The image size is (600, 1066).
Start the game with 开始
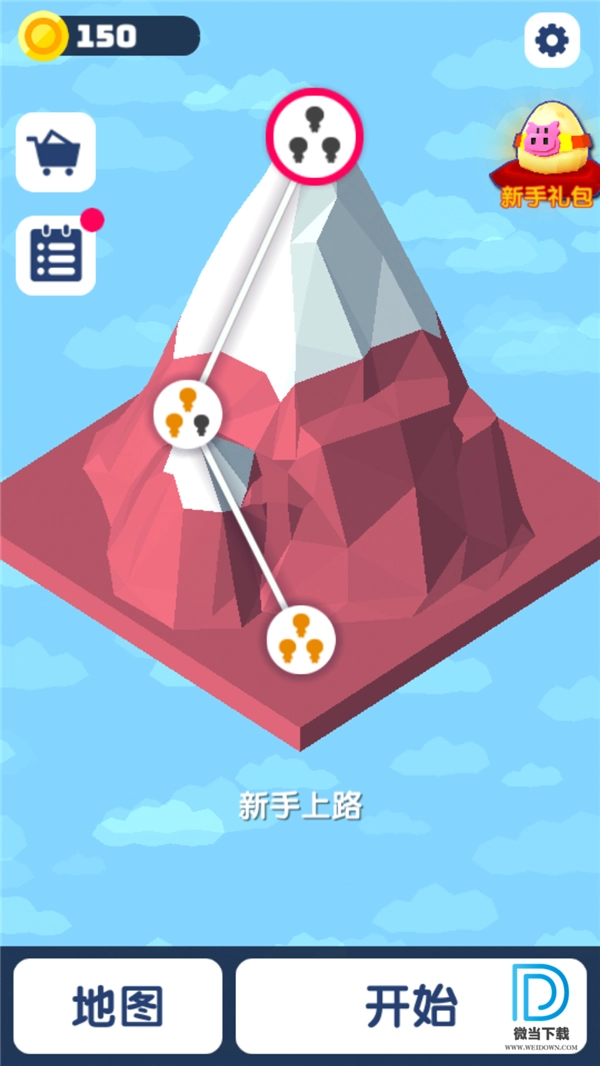412,1006
